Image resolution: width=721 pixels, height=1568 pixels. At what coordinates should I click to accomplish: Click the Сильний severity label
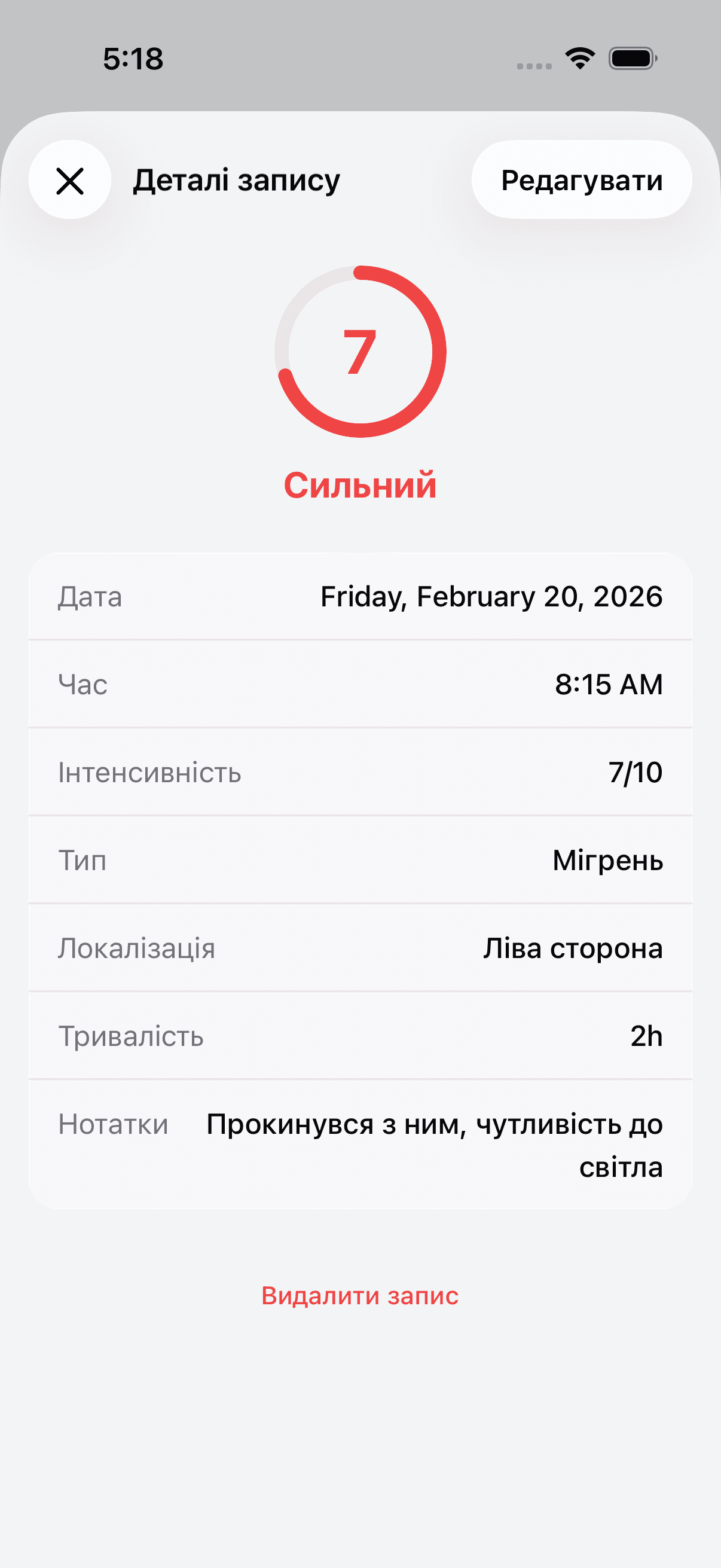[360, 485]
